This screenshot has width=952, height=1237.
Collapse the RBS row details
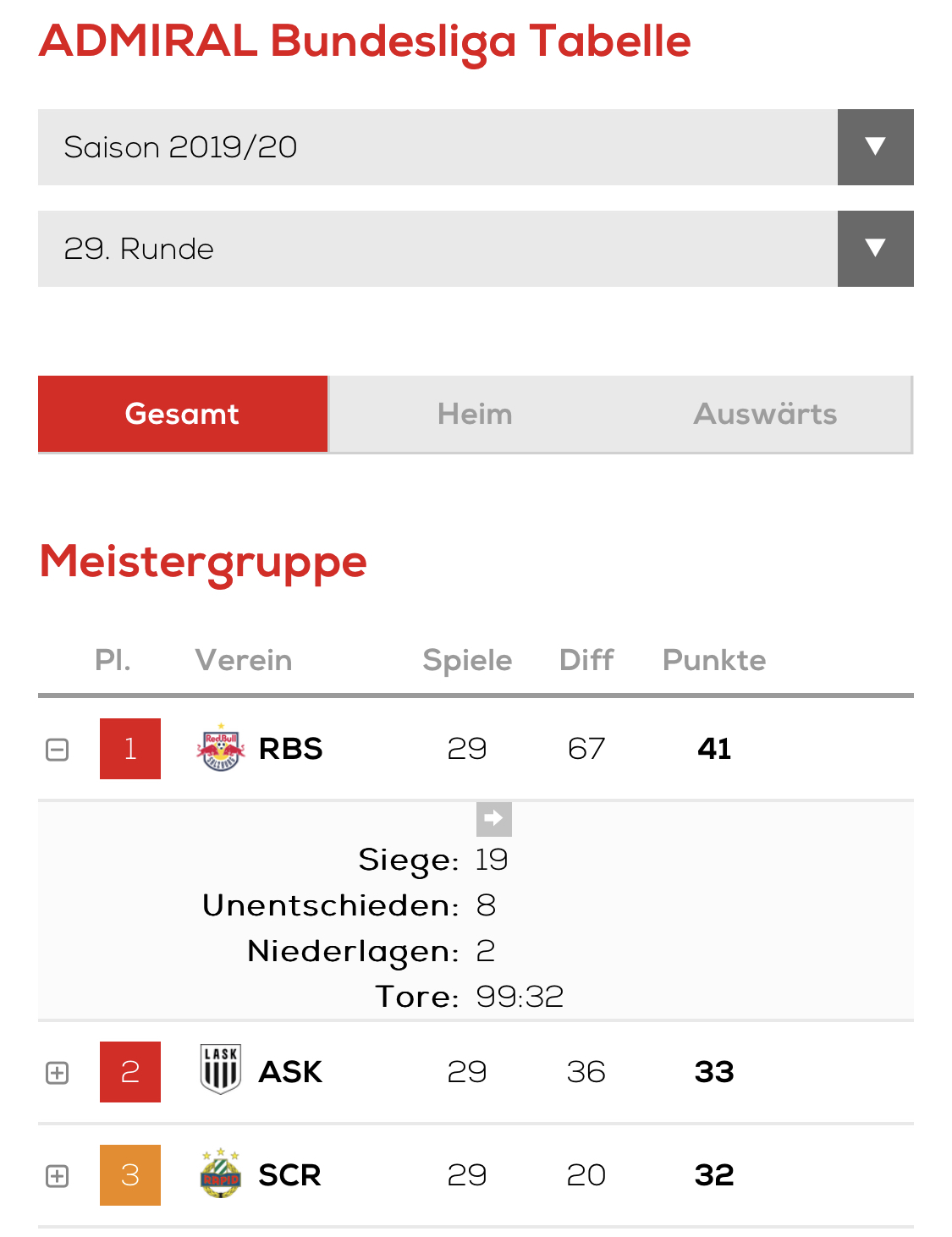pyautogui.click(x=57, y=750)
